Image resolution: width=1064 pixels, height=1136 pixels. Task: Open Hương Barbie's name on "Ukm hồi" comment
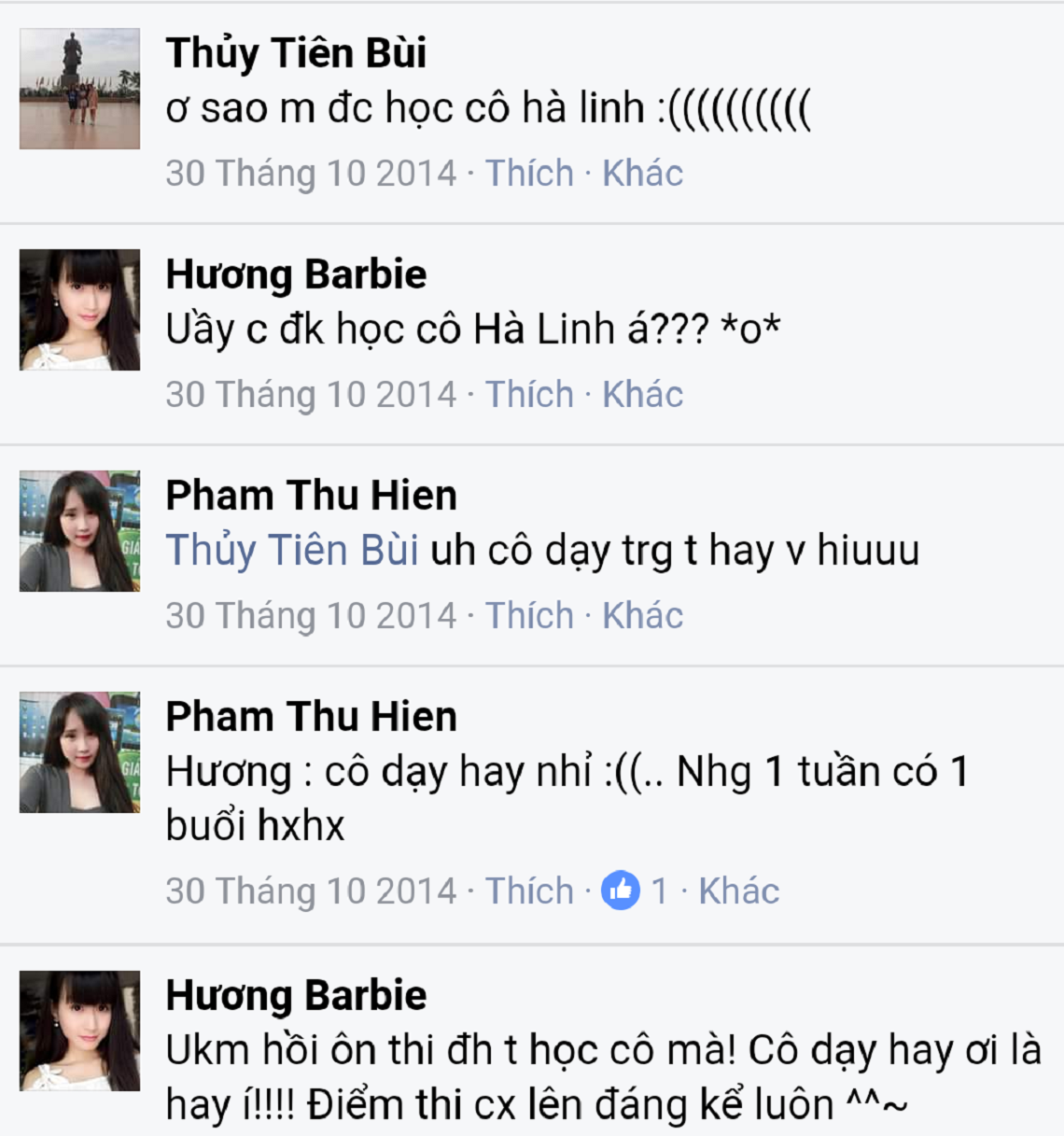click(296, 996)
